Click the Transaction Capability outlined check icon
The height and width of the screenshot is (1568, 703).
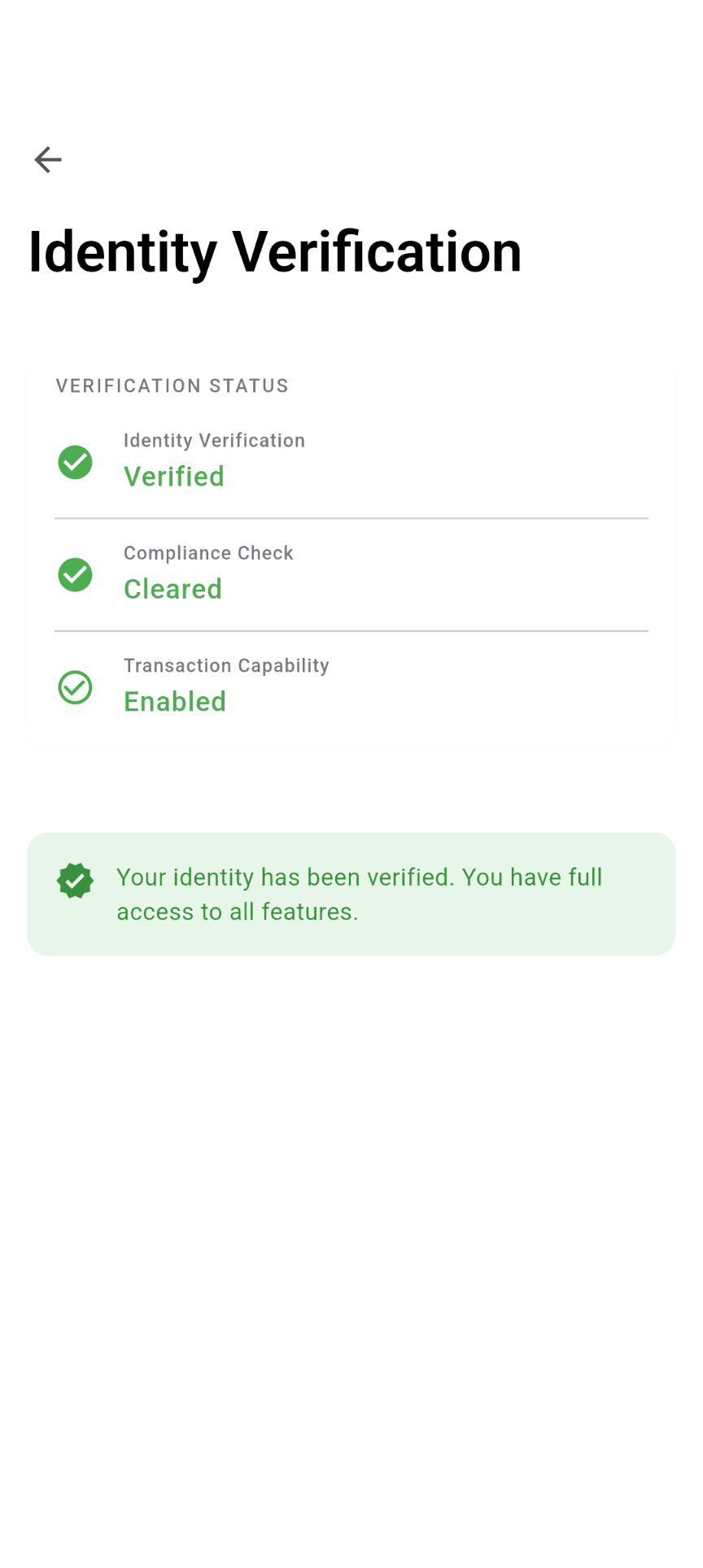(75, 687)
